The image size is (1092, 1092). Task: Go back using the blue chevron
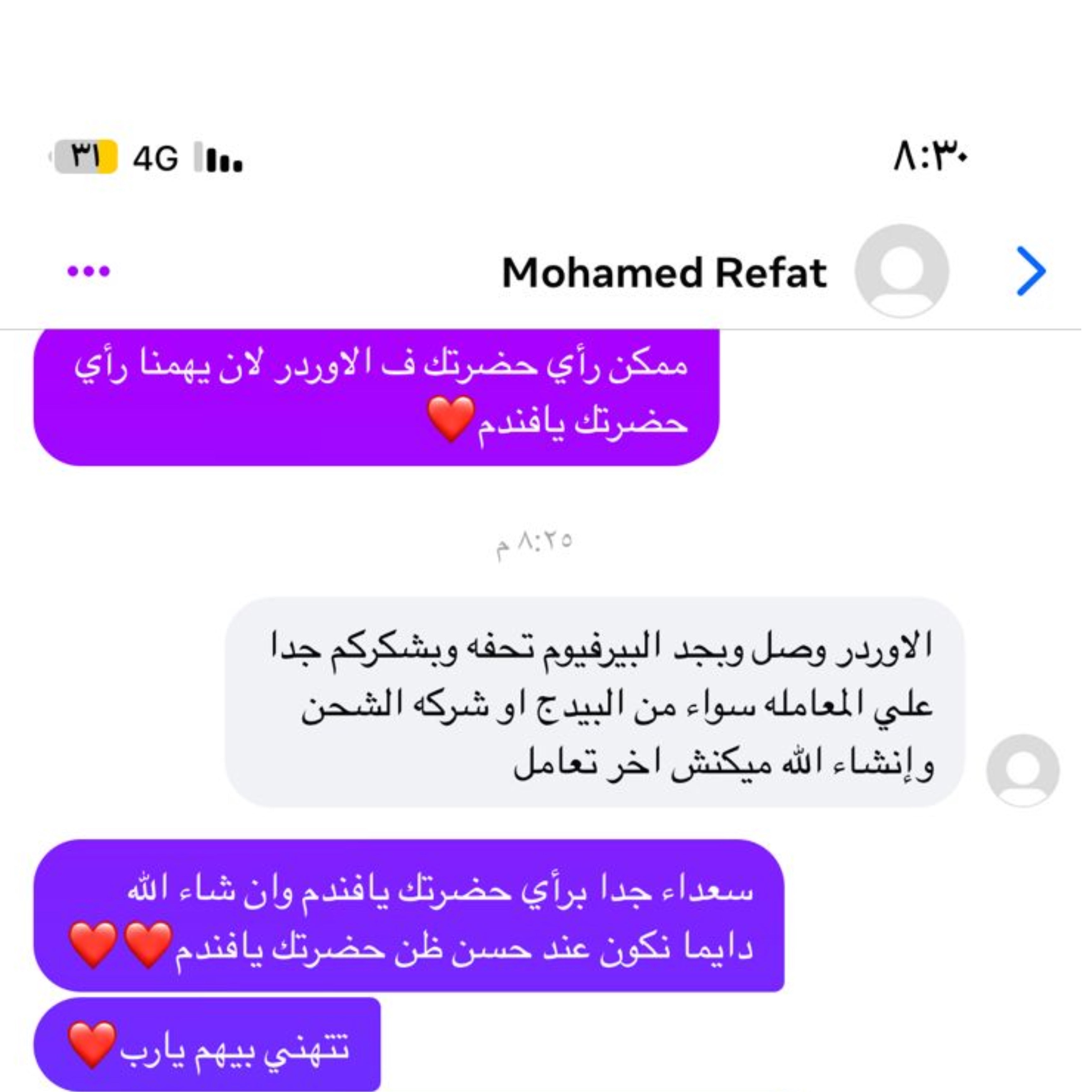pyautogui.click(x=1031, y=271)
